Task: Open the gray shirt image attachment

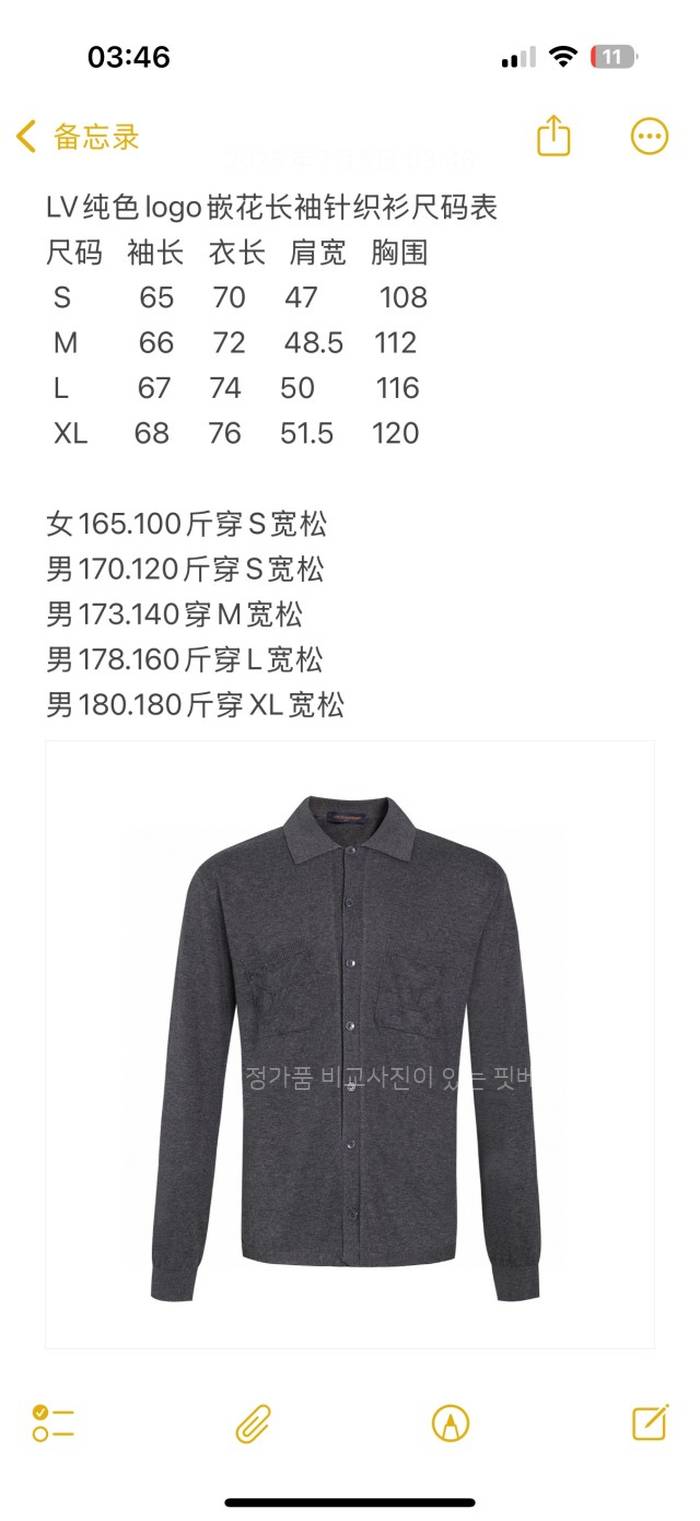Action: [x=350, y=1045]
